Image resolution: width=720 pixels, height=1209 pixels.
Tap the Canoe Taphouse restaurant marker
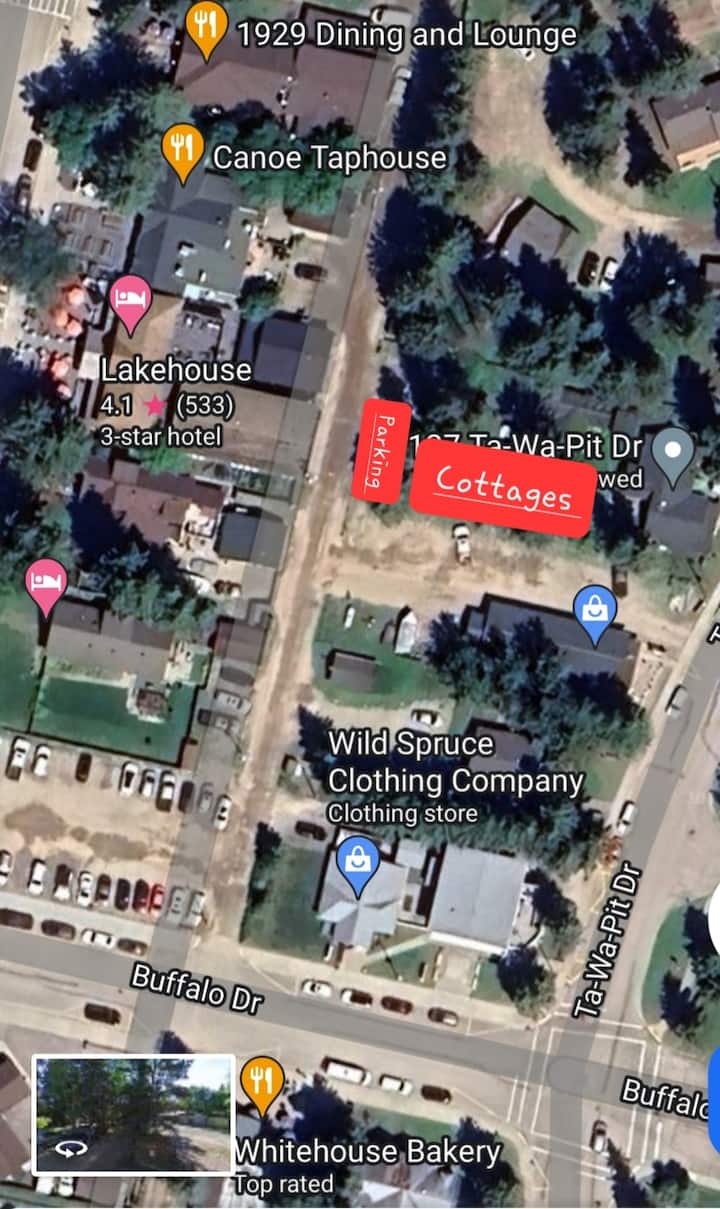point(181,151)
